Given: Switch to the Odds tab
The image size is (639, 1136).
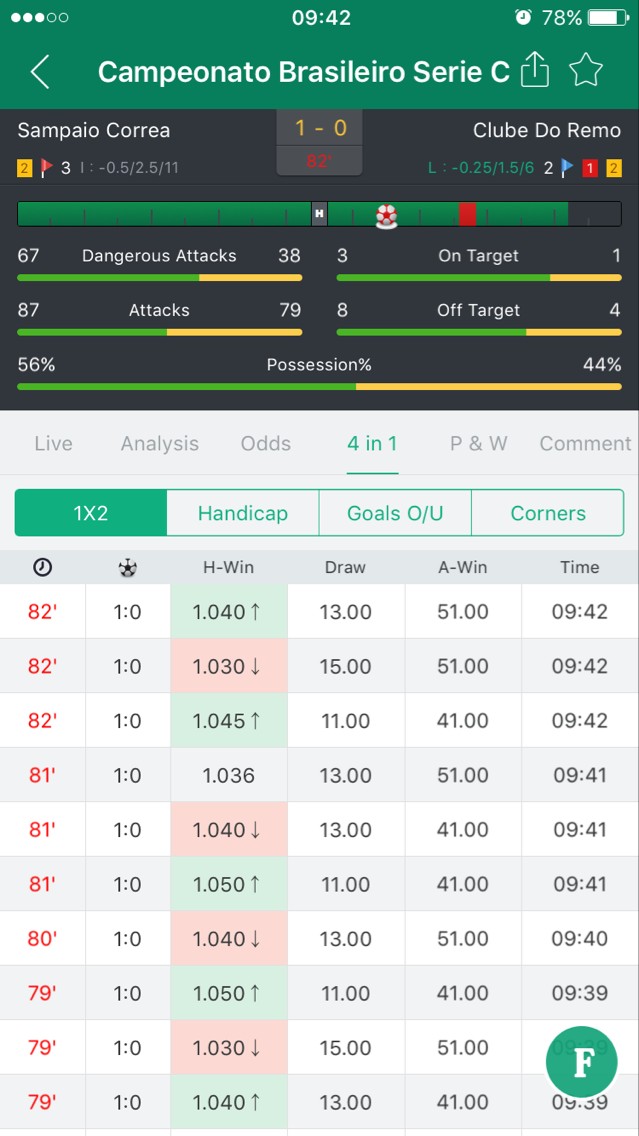Looking at the screenshot, I should [x=266, y=443].
